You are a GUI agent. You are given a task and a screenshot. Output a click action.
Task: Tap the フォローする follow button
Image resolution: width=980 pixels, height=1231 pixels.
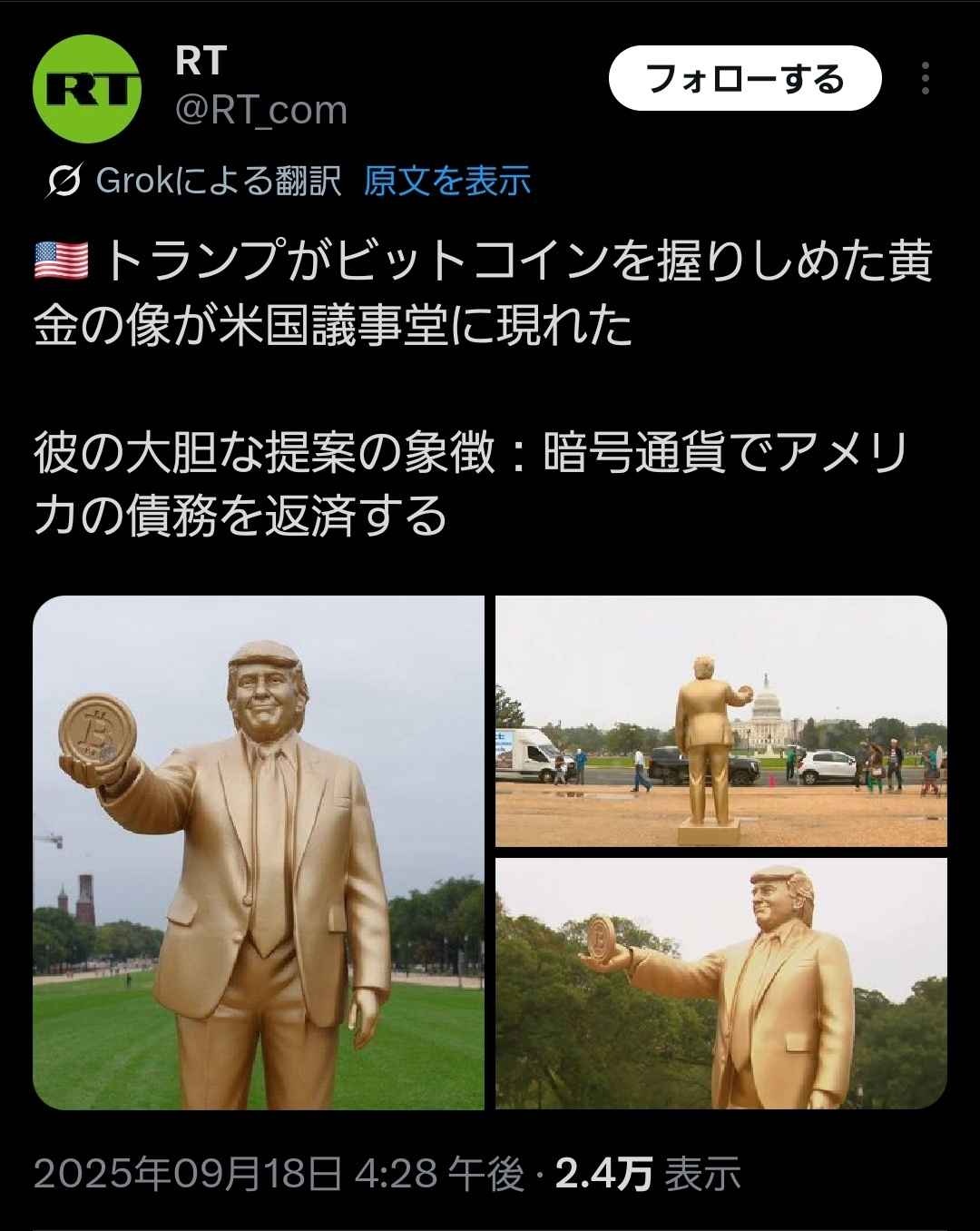coord(744,79)
